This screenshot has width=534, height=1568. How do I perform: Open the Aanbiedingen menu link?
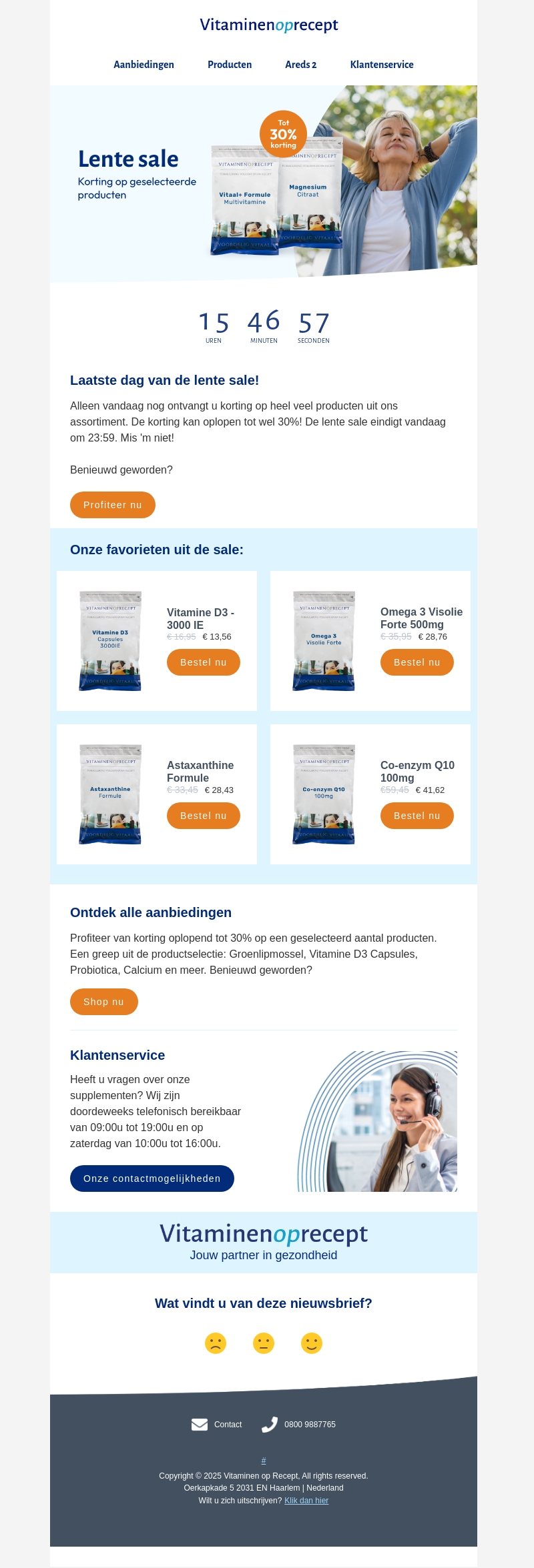pyautogui.click(x=144, y=65)
